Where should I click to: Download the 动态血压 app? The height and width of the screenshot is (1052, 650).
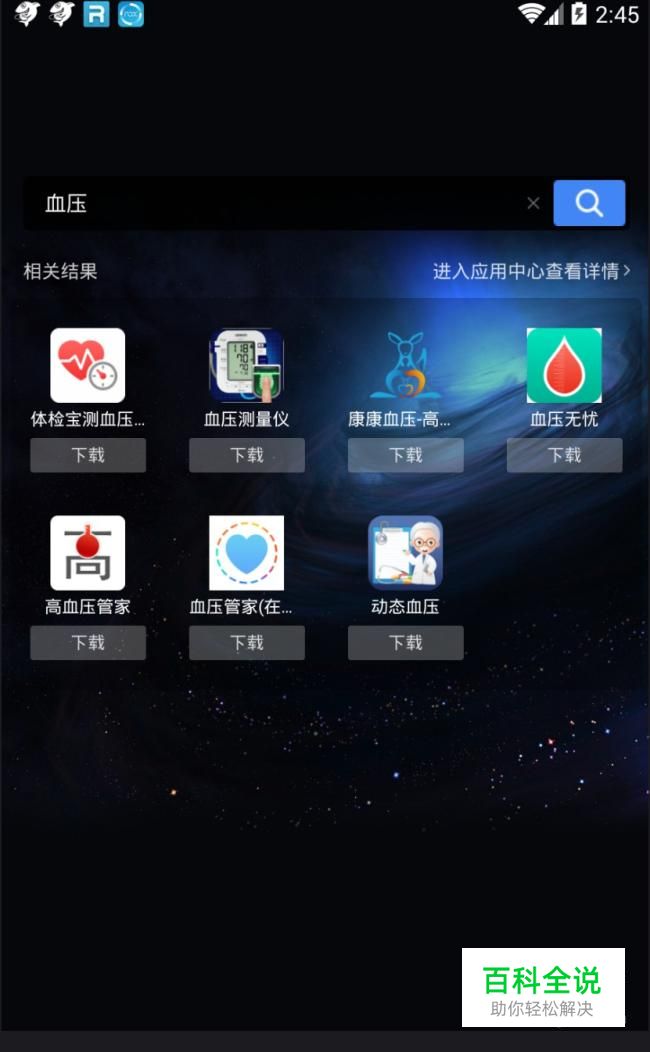tap(405, 643)
